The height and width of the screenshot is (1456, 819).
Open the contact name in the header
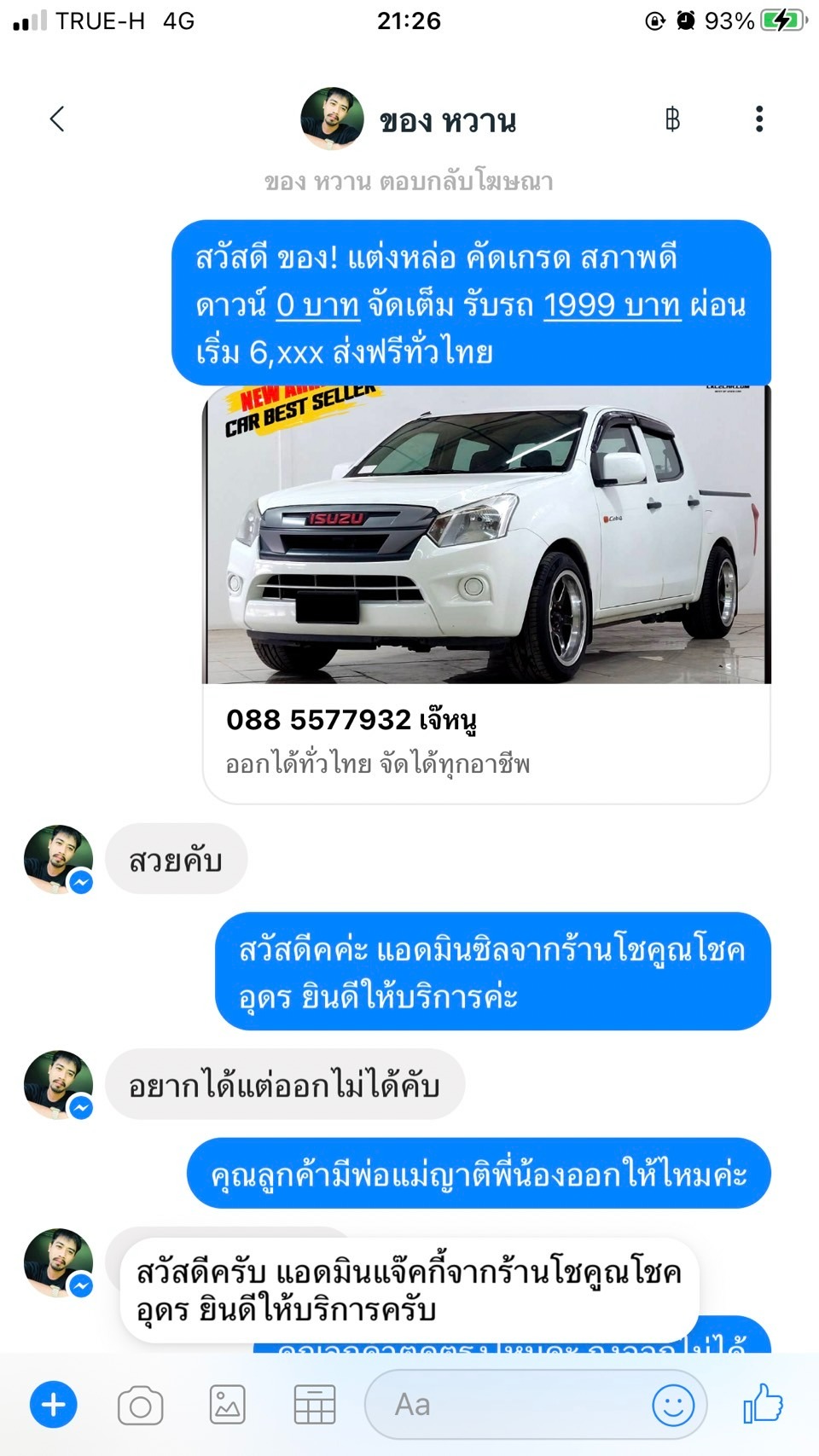point(448,121)
